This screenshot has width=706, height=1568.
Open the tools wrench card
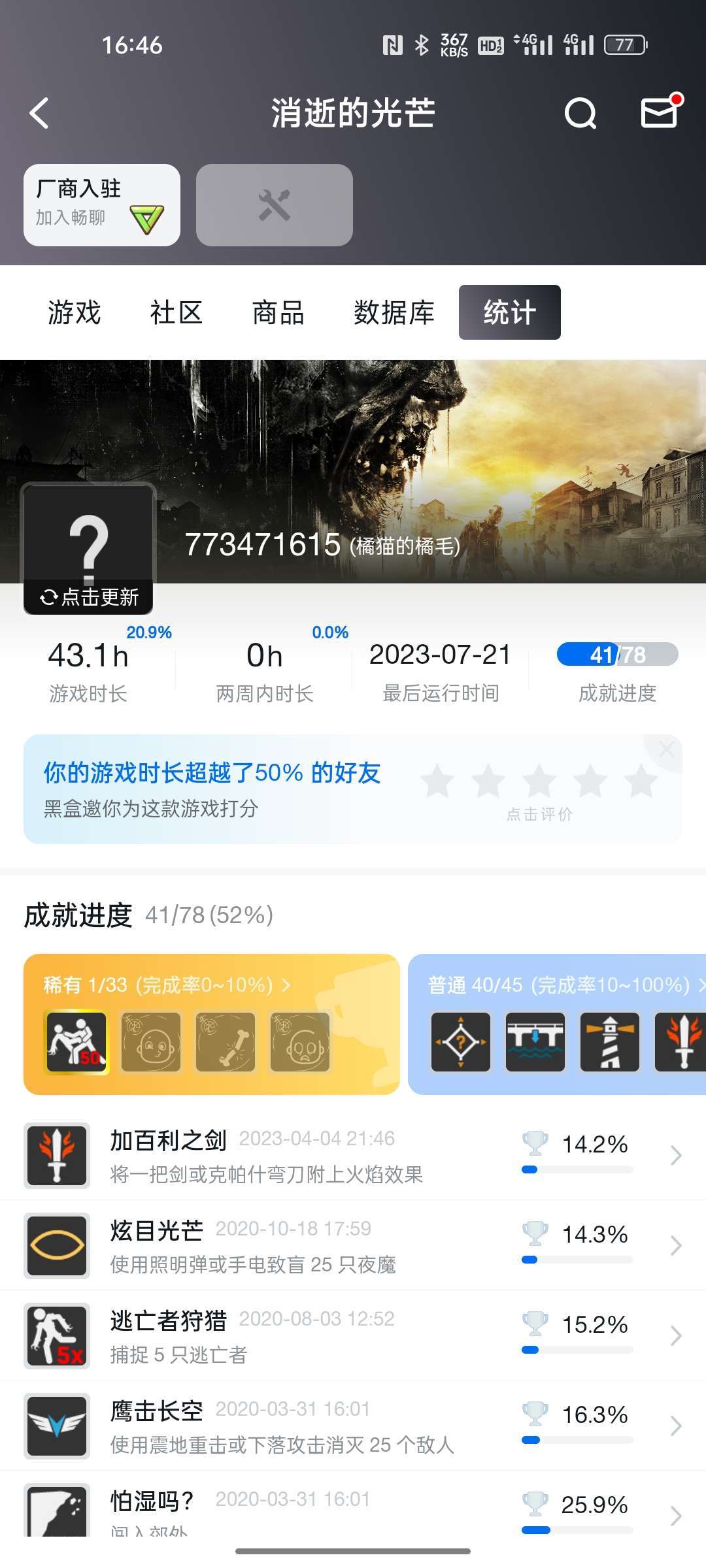point(275,205)
